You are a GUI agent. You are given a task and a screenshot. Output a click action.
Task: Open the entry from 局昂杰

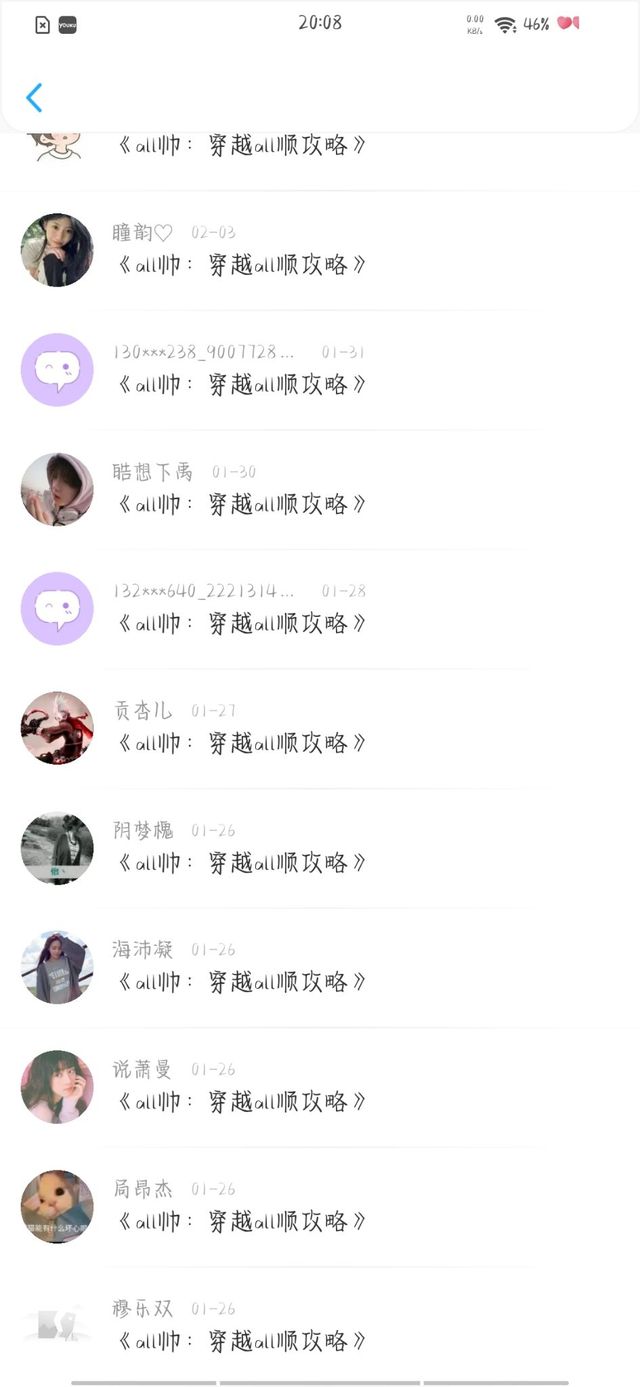[320, 1206]
